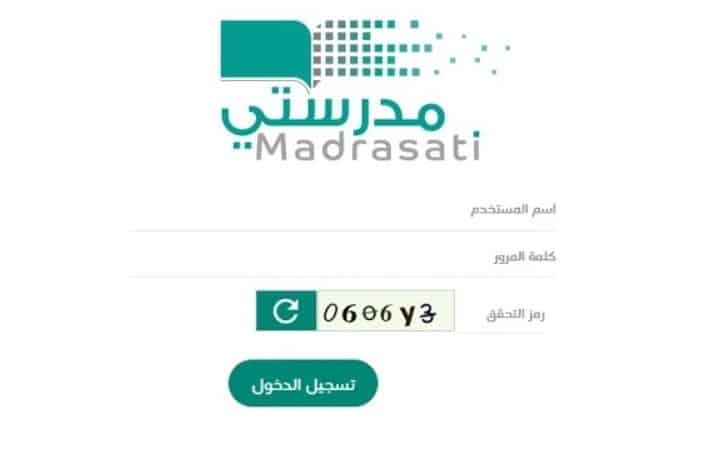Refresh the captcha verification code

tap(285, 312)
